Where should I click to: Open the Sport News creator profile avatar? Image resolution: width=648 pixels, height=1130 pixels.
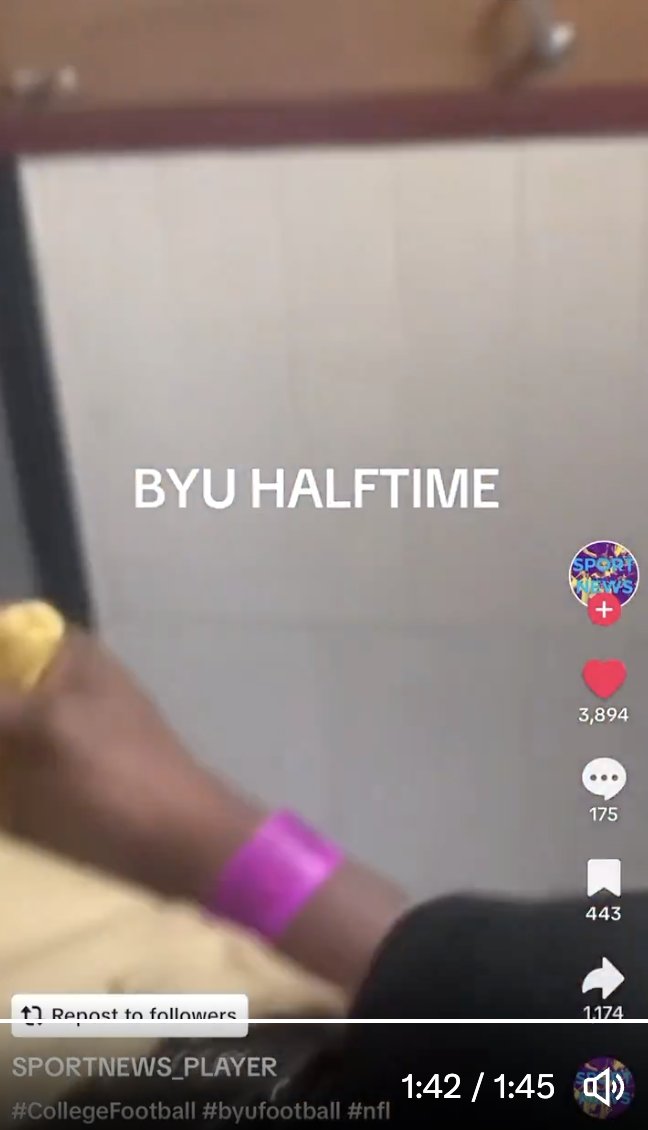[x=603, y=573]
